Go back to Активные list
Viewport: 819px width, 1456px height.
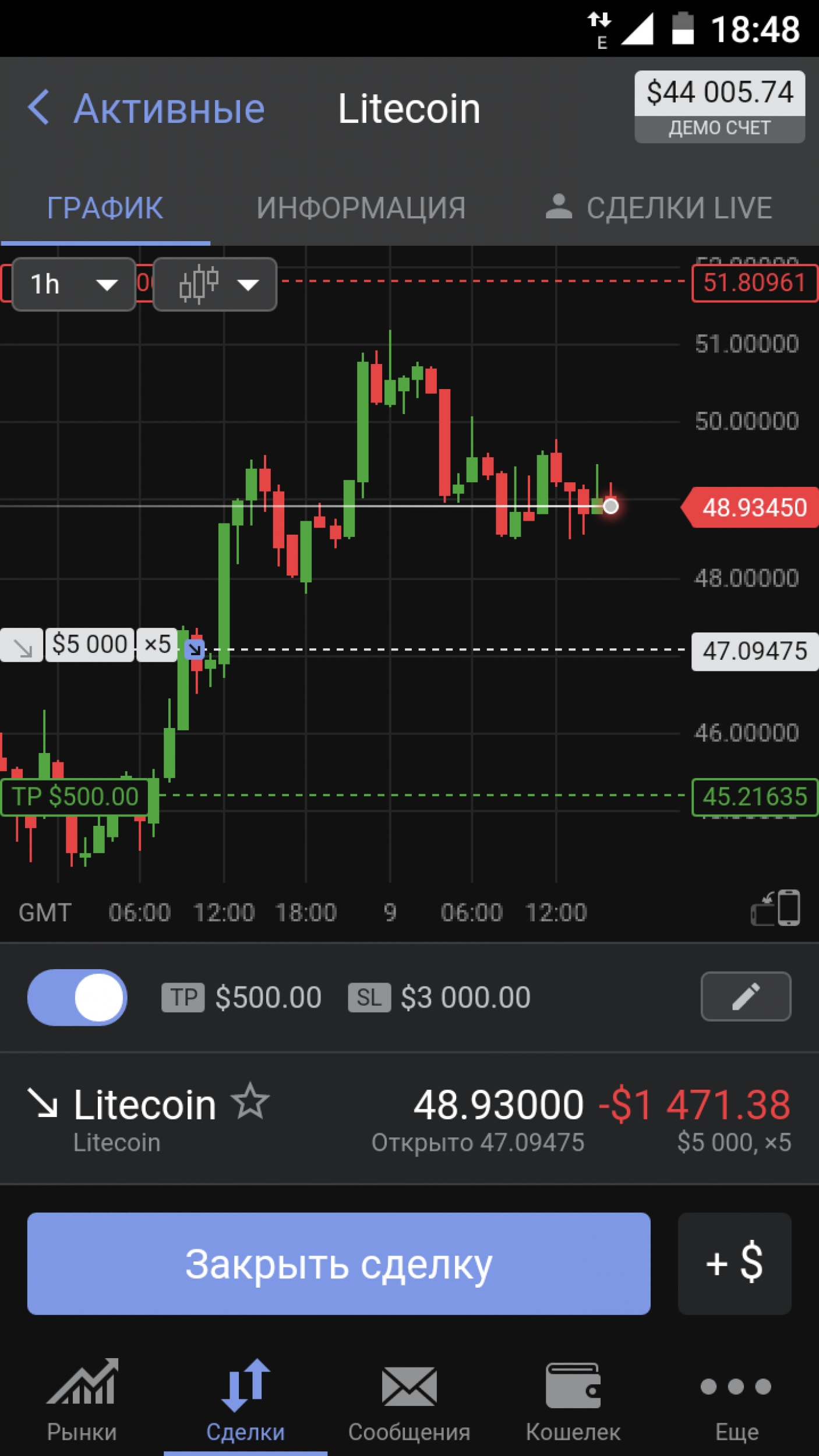(146, 109)
